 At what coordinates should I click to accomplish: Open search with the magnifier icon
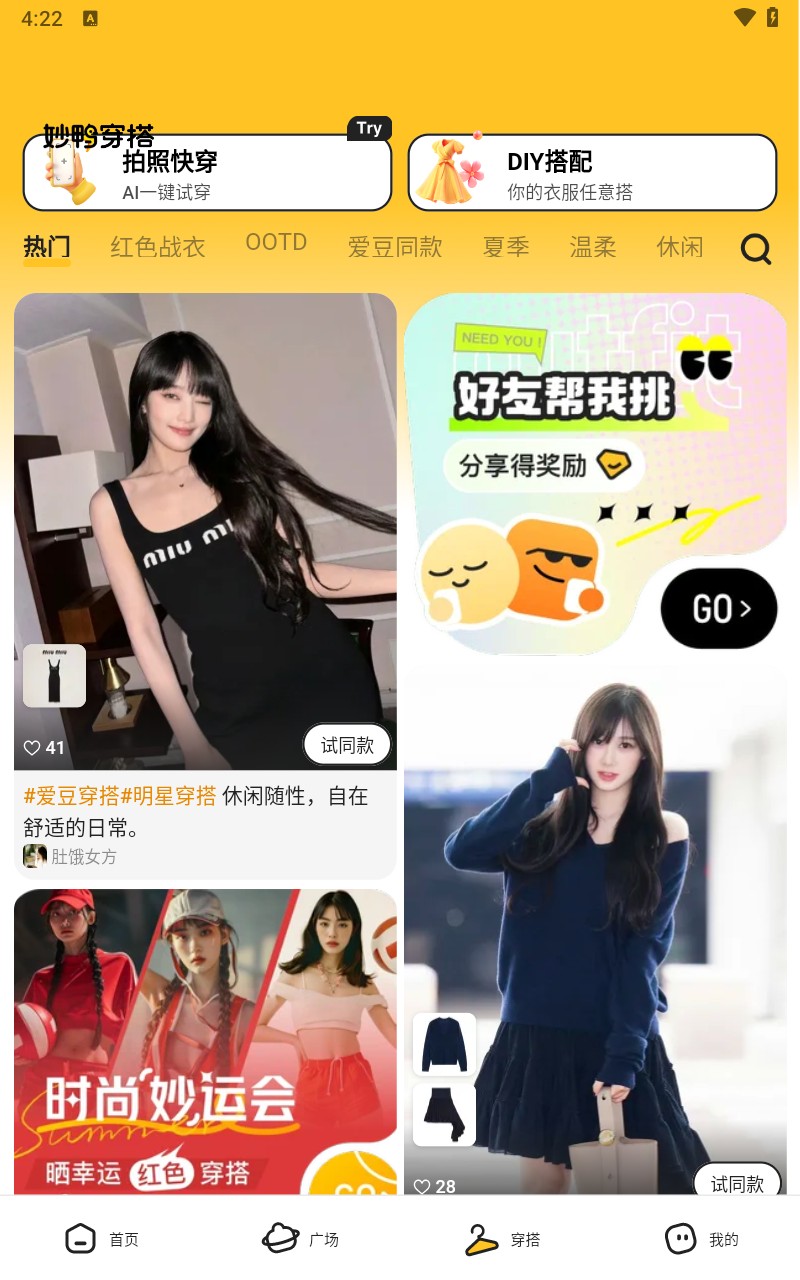(x=756, y=249)
